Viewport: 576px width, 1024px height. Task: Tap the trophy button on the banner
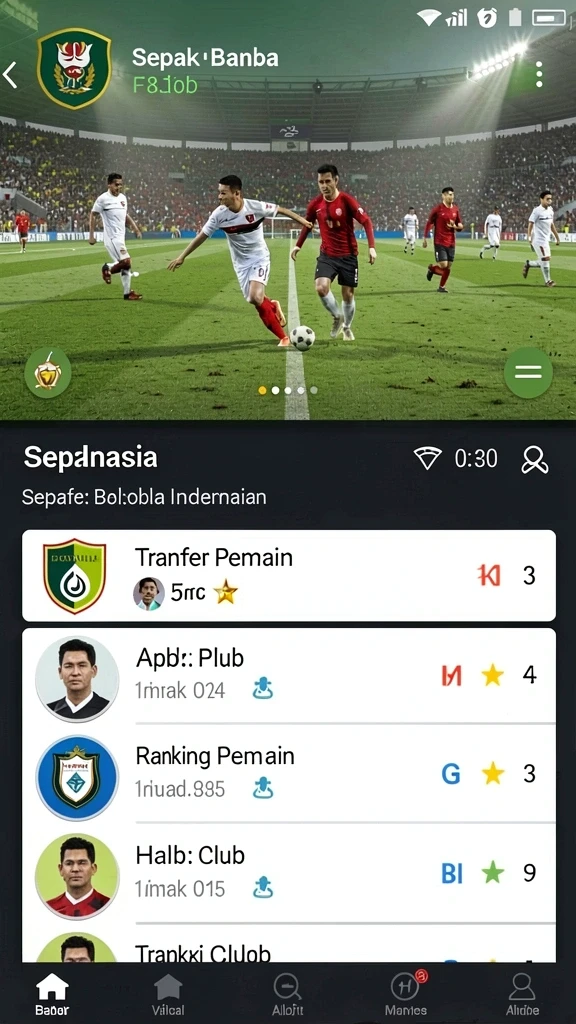click(x=48, y=375)
